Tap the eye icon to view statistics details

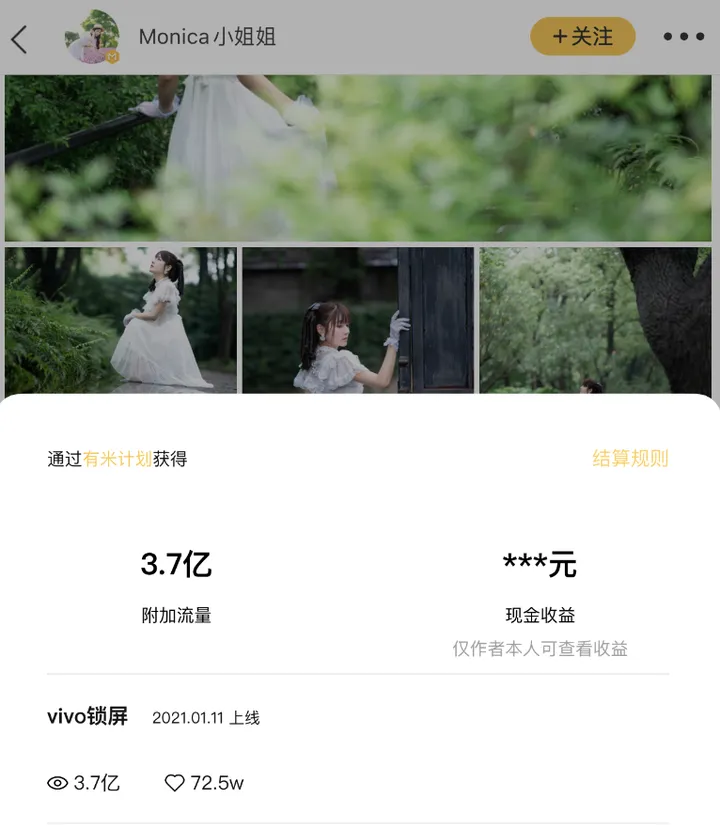point(59,784)
